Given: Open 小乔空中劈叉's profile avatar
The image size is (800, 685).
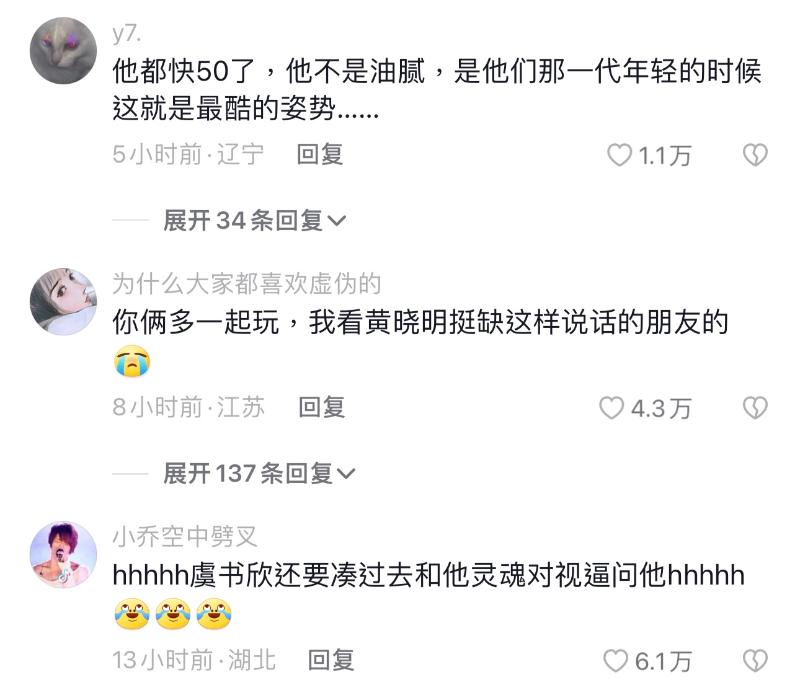Looking at the screenshot, I should (x=63, y=554).
